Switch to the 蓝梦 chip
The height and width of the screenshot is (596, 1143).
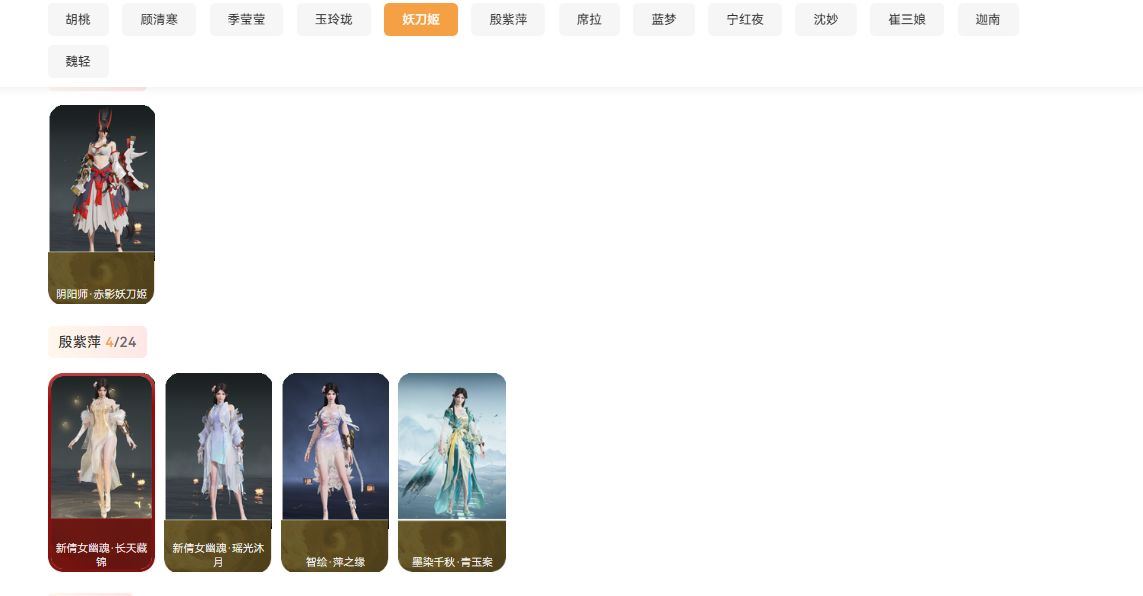tap(664, 19)
